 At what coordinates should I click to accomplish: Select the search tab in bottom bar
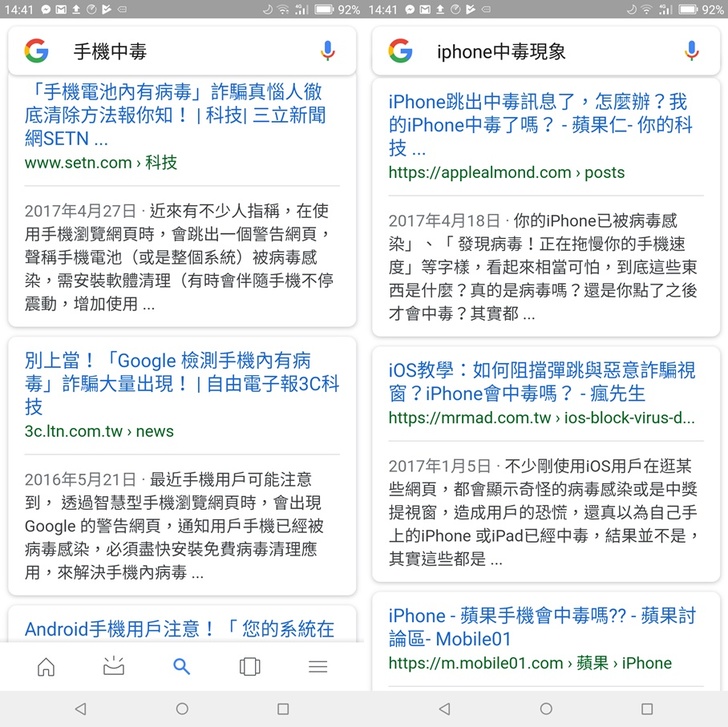(182, 667)
